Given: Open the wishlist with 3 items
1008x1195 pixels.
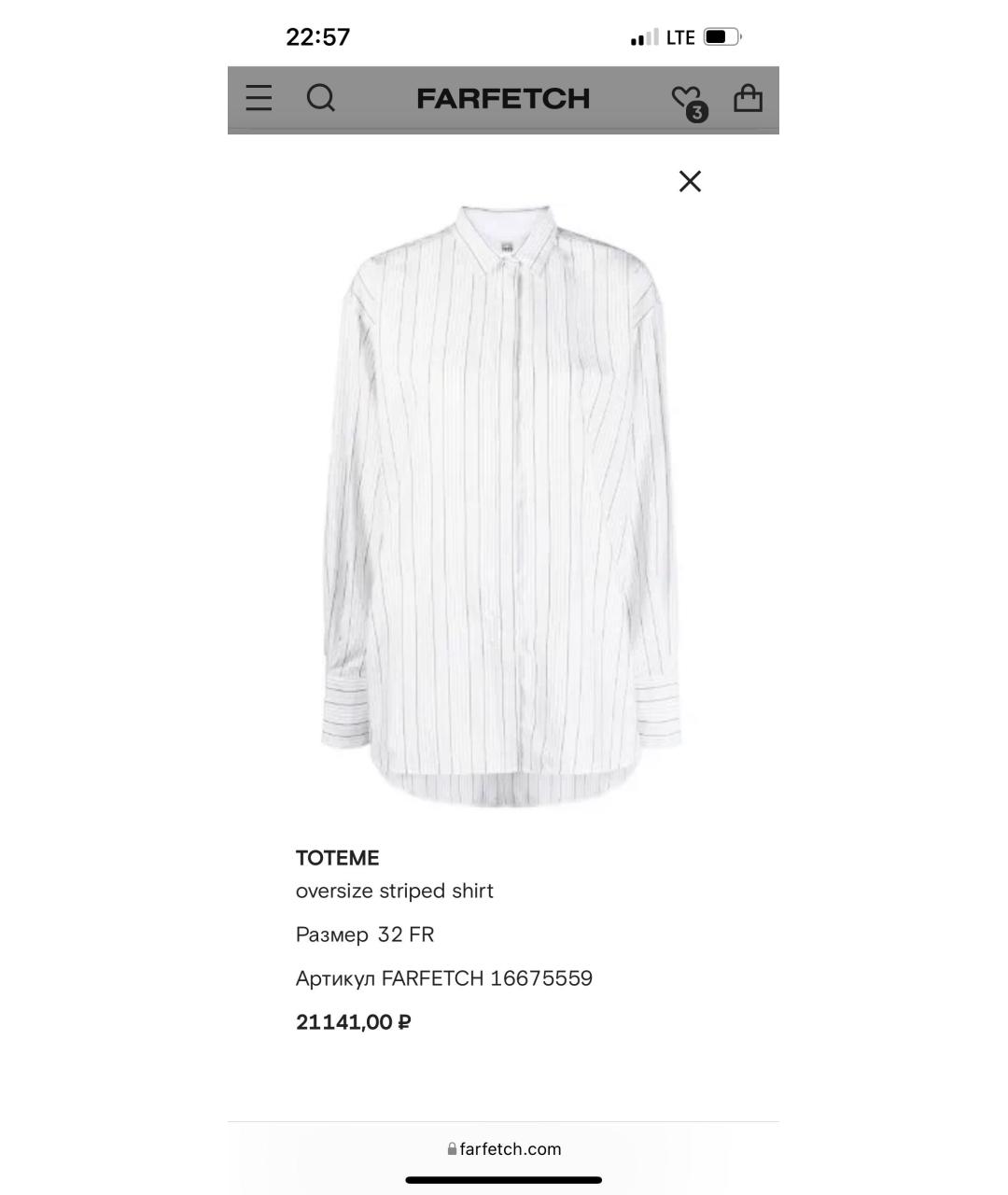Looking at the screenshot, I should (687, 100).
